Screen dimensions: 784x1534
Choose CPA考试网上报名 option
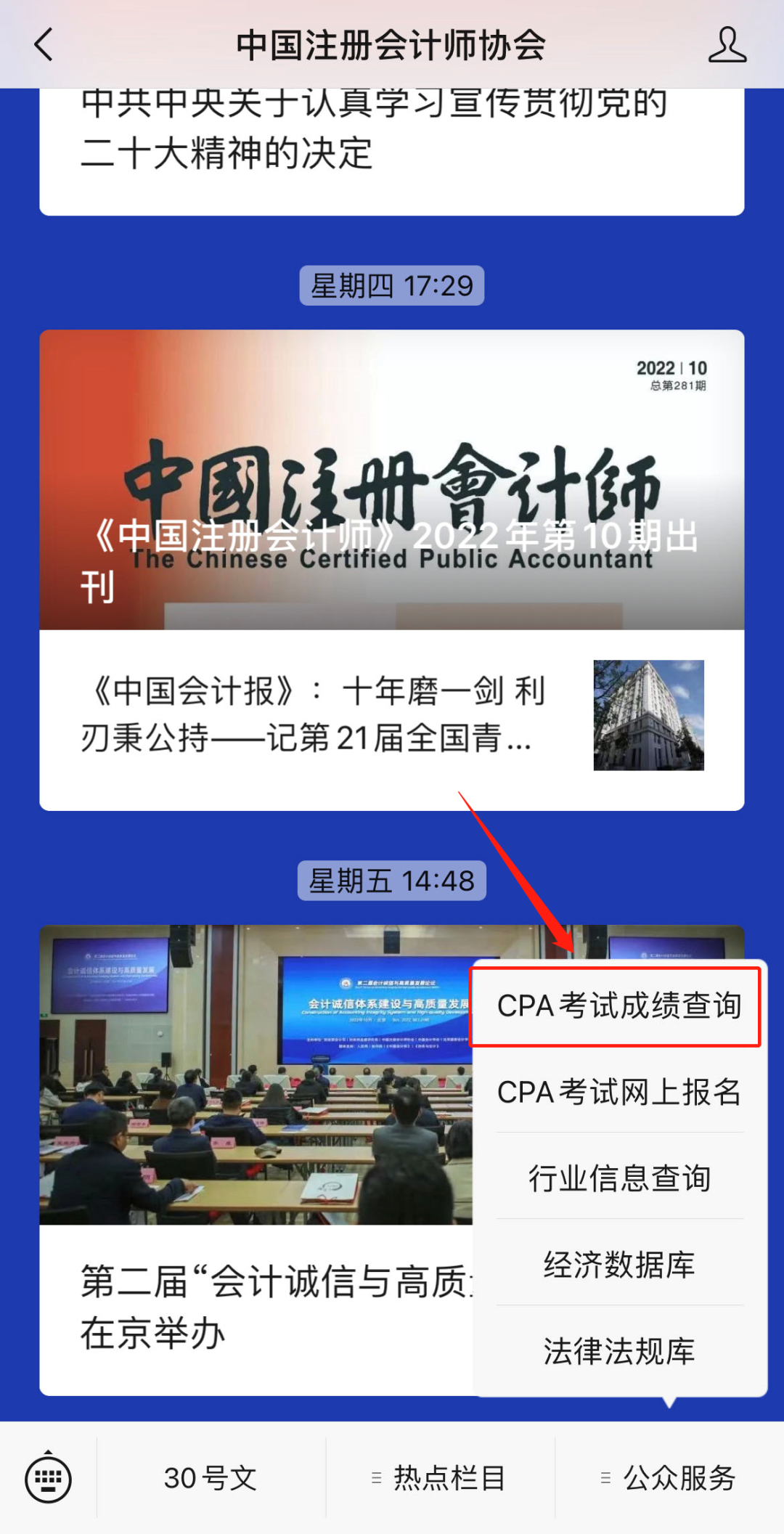tap(618, 1092)
